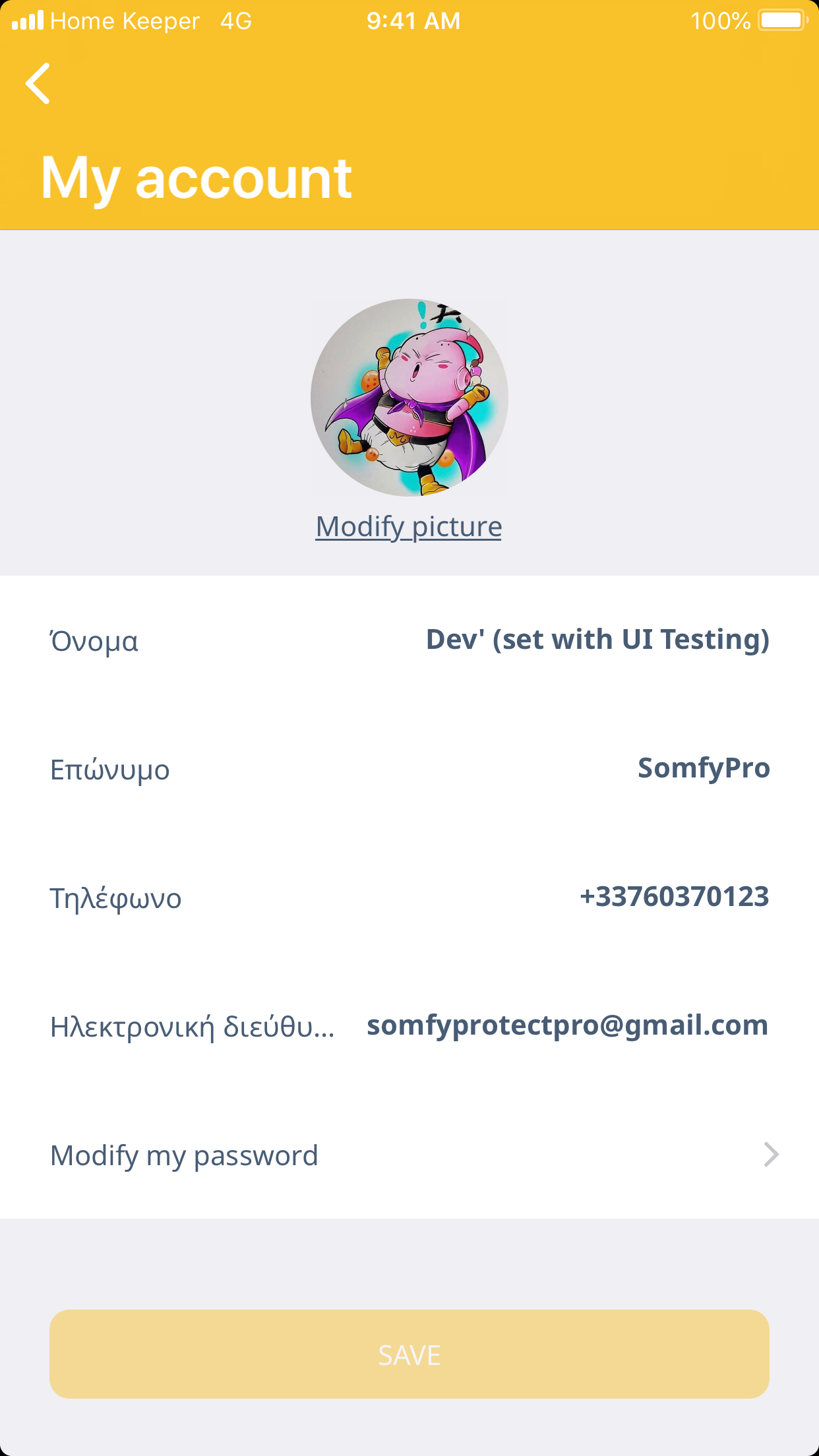The height and width of the screenshot is (1456, 819).
Task: Go back using the top-left arrow
Action: (38, 84)
